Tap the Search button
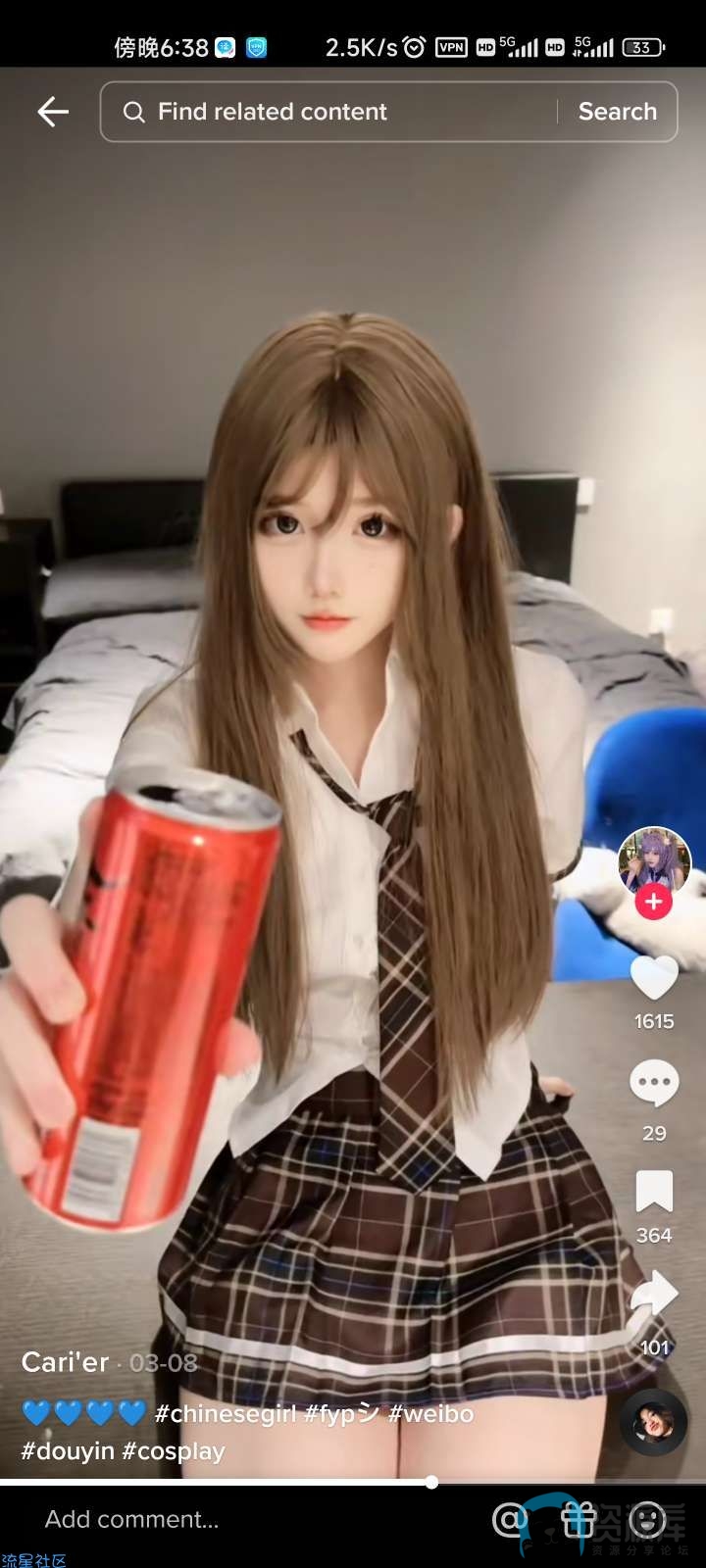Screen dimensions: 706x1568 click(x=618, y=112)
